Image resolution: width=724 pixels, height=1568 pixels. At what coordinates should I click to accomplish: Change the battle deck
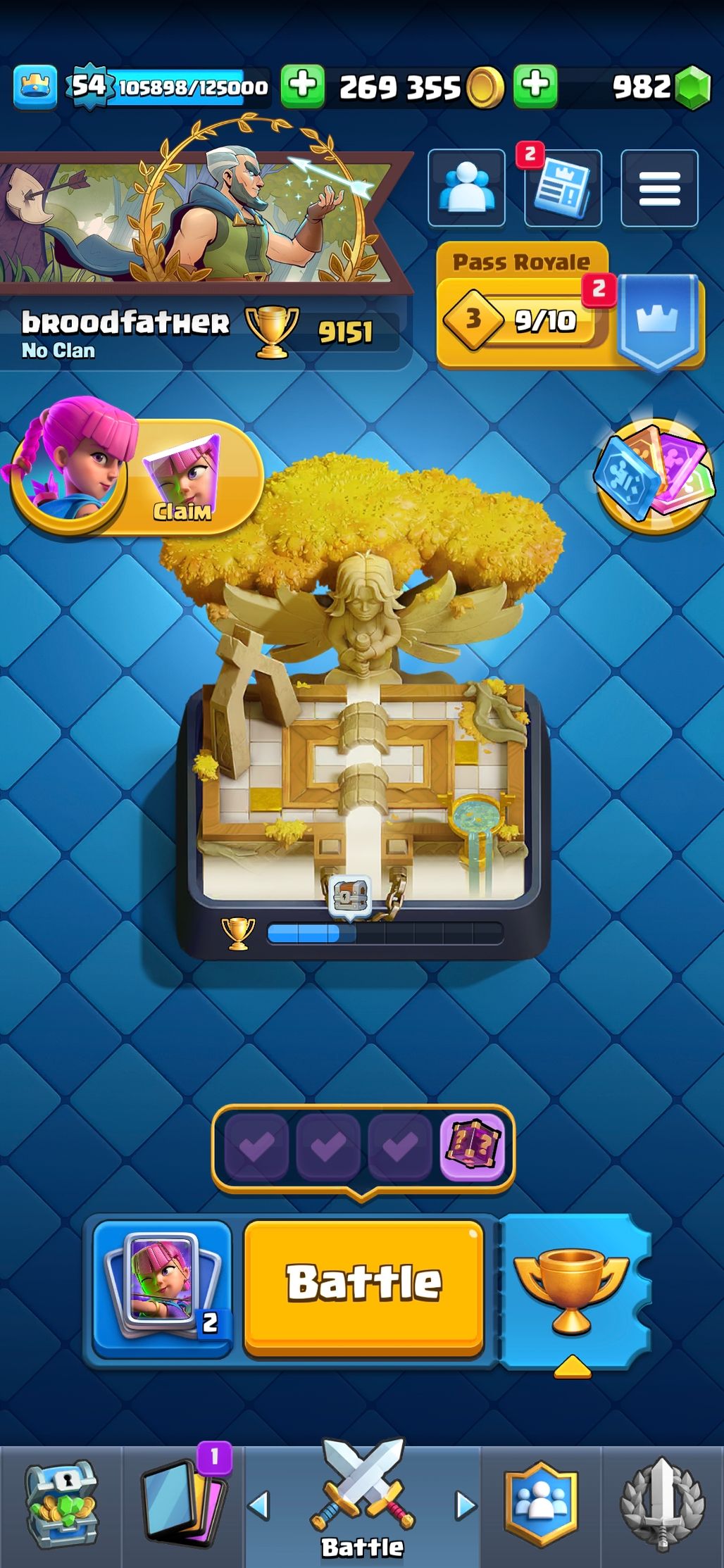pyautogui.click(x=162, y=1287)
